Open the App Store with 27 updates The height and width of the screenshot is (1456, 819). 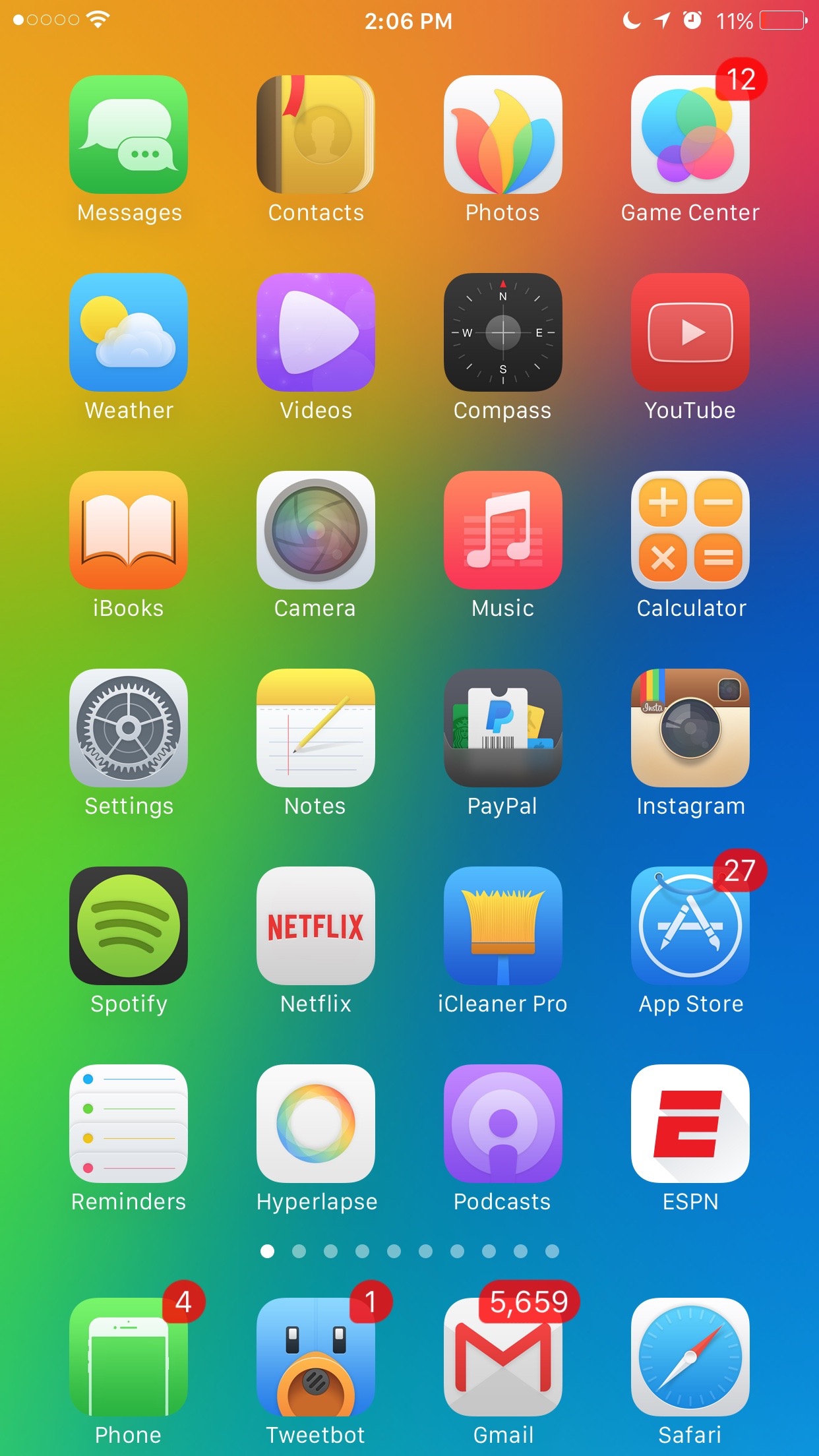tap(690, 926)
